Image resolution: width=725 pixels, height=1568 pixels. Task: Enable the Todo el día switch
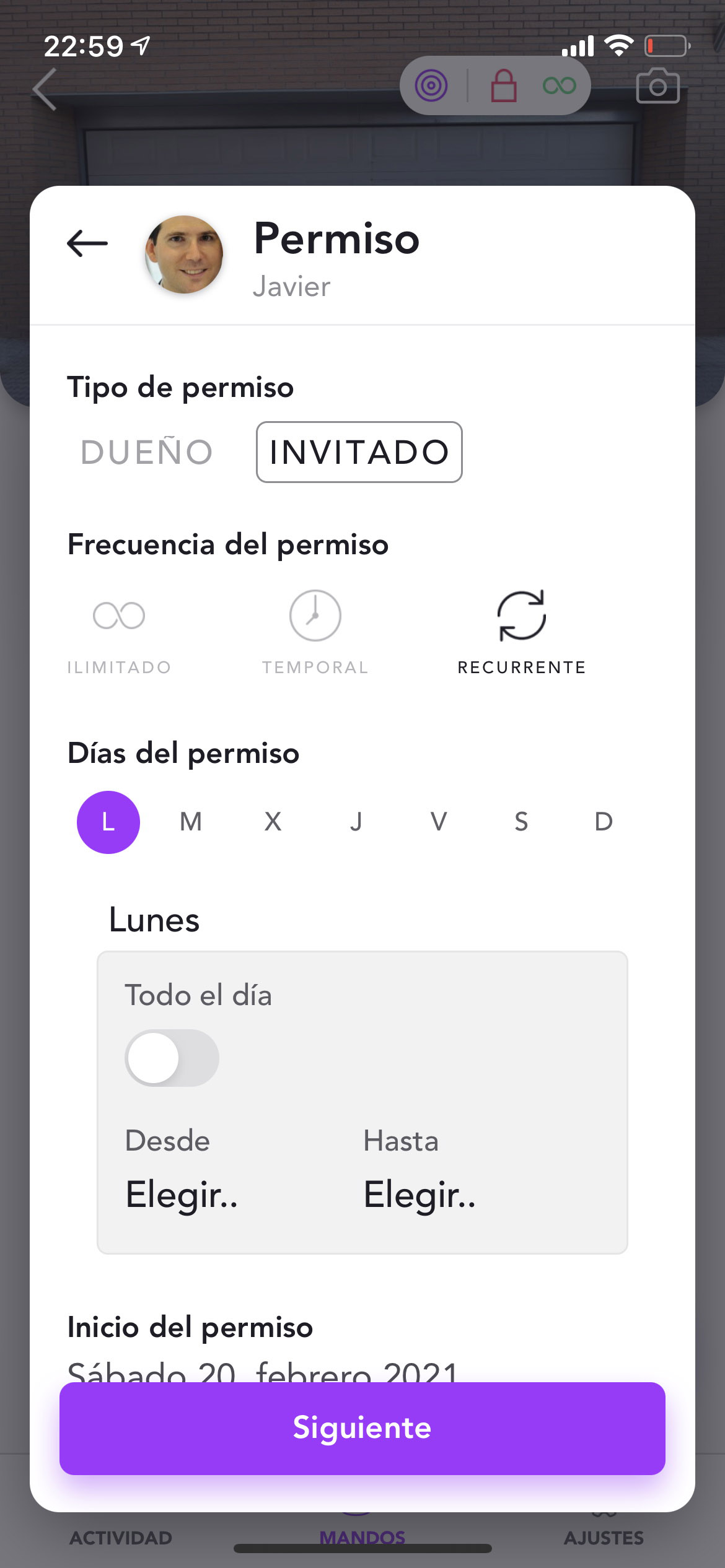pos(172,1058)
